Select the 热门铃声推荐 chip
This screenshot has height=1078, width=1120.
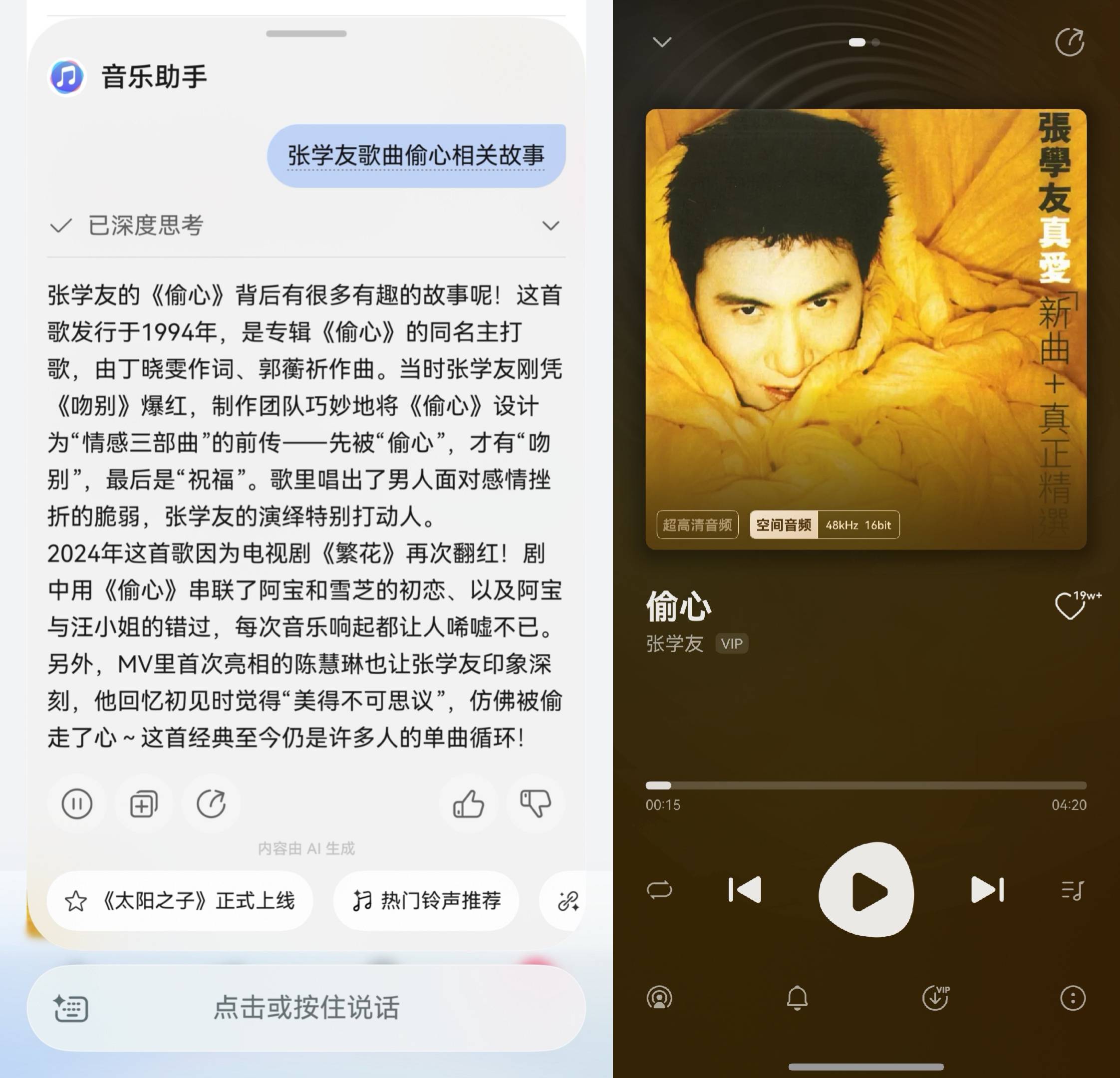(426, 901)
